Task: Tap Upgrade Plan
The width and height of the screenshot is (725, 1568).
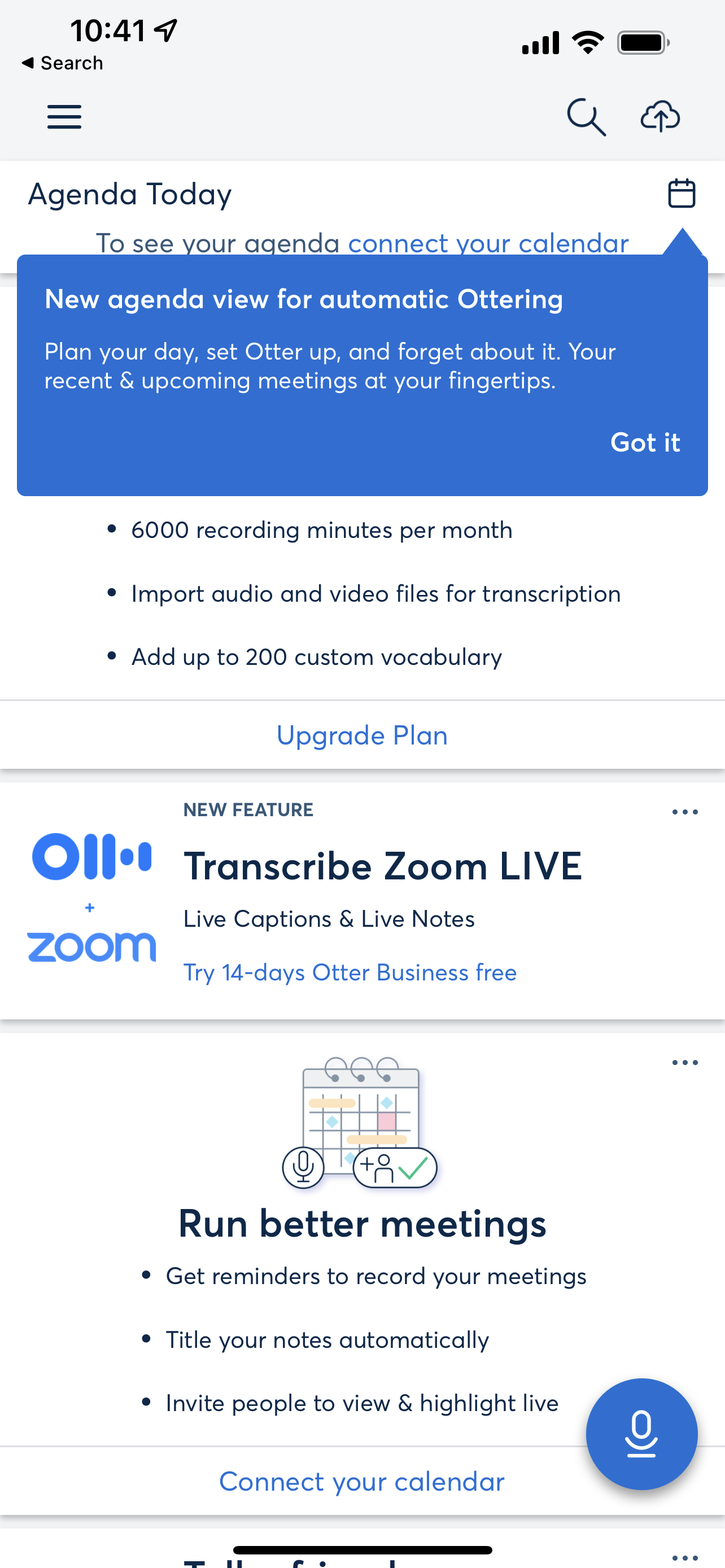Action: click(362, 735)
